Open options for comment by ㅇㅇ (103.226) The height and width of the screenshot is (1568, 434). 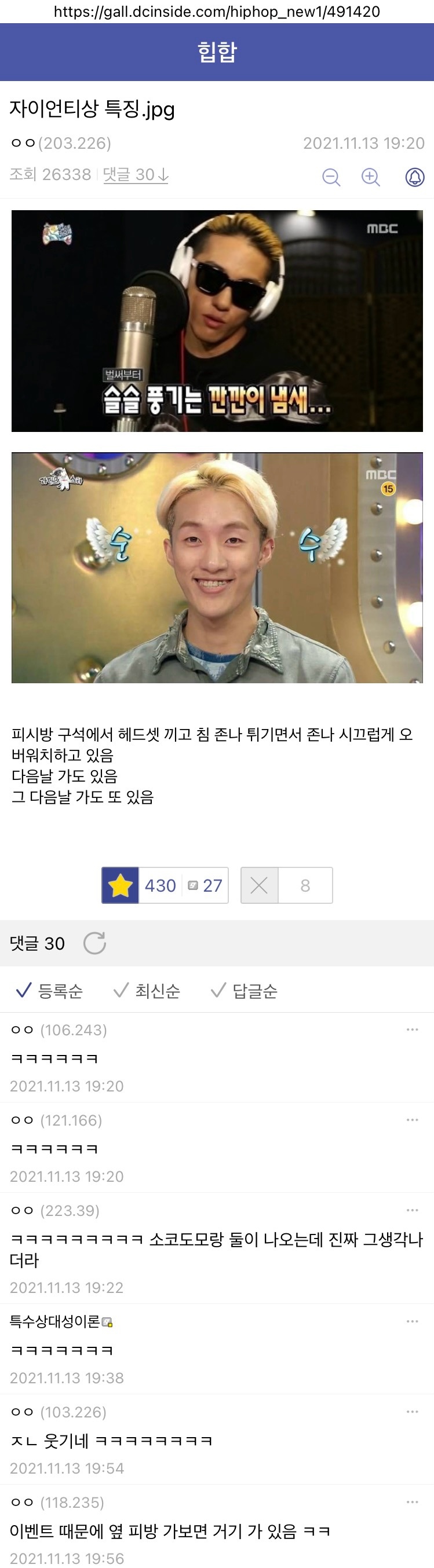pos(412,1412)
